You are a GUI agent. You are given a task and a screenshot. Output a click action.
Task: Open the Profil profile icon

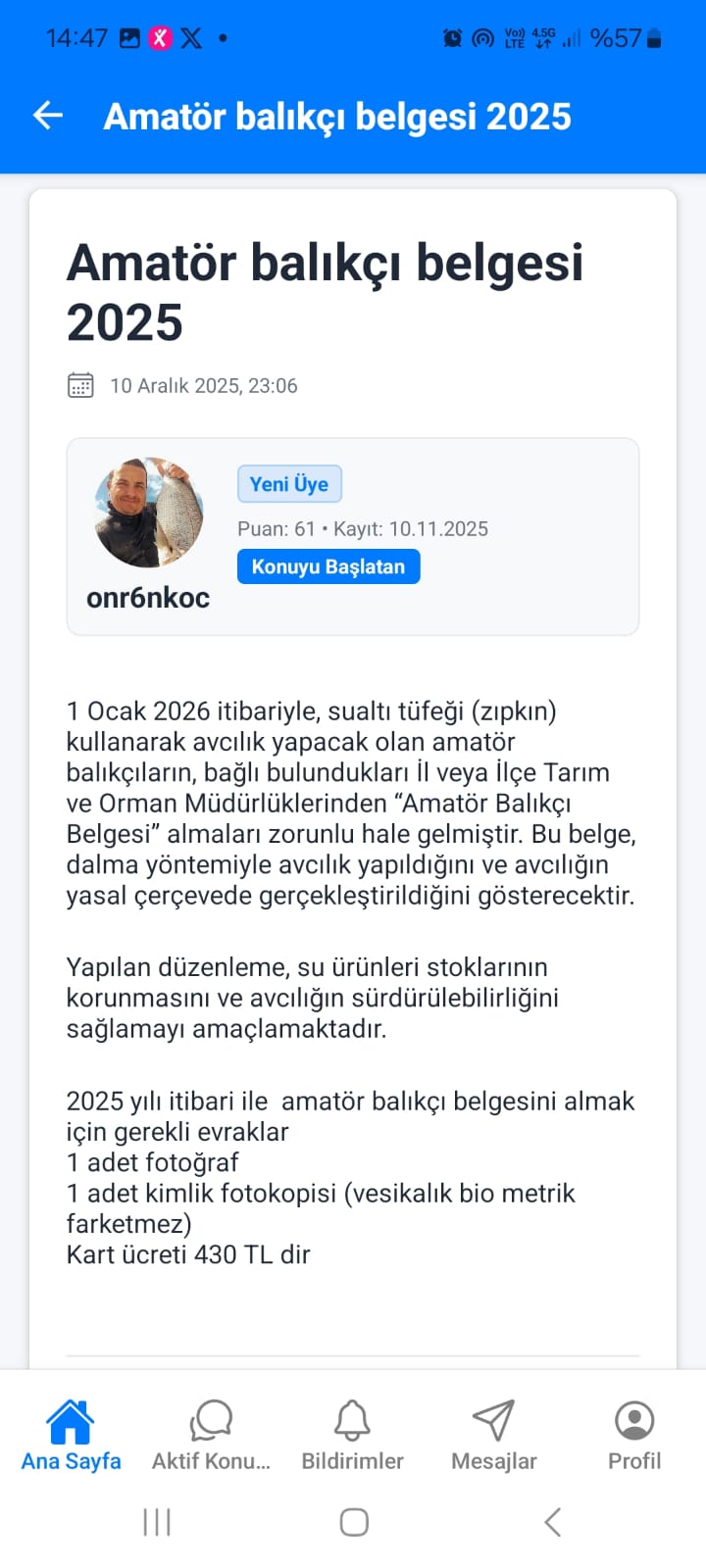pos(632,1418)
